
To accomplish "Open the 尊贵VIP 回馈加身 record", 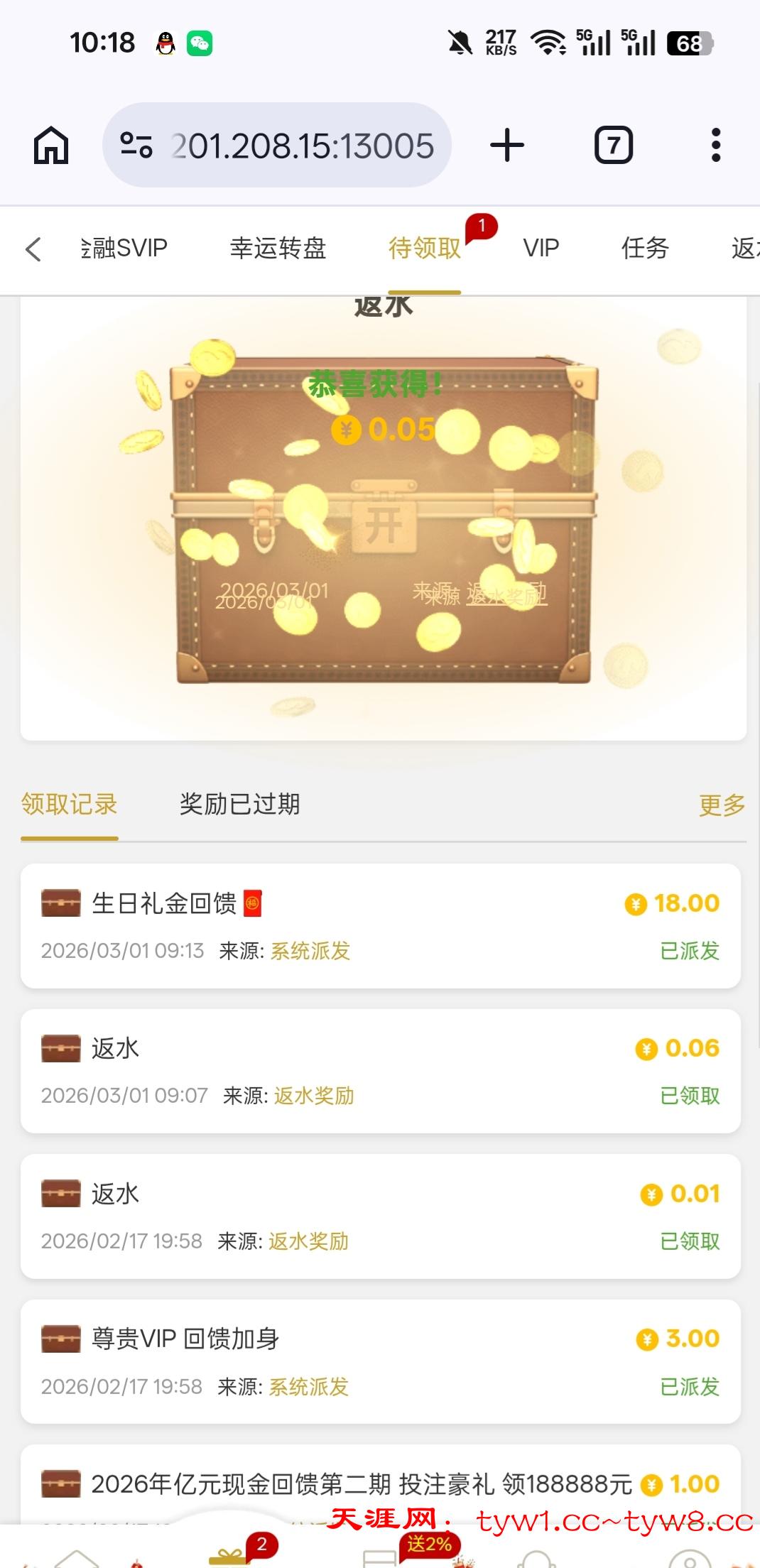I will [x=381, y=1361].
